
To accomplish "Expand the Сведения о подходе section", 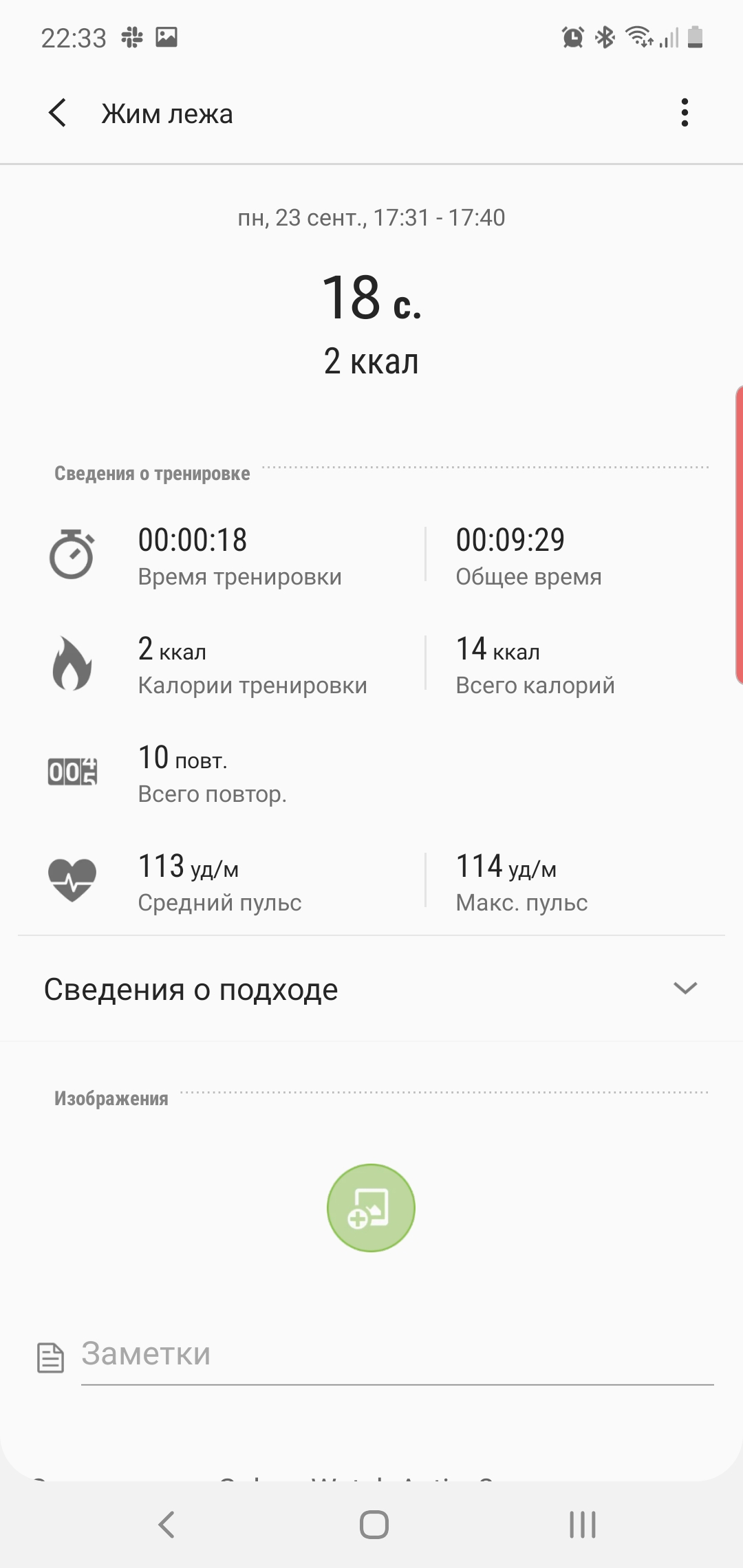I will pos(685,989).
